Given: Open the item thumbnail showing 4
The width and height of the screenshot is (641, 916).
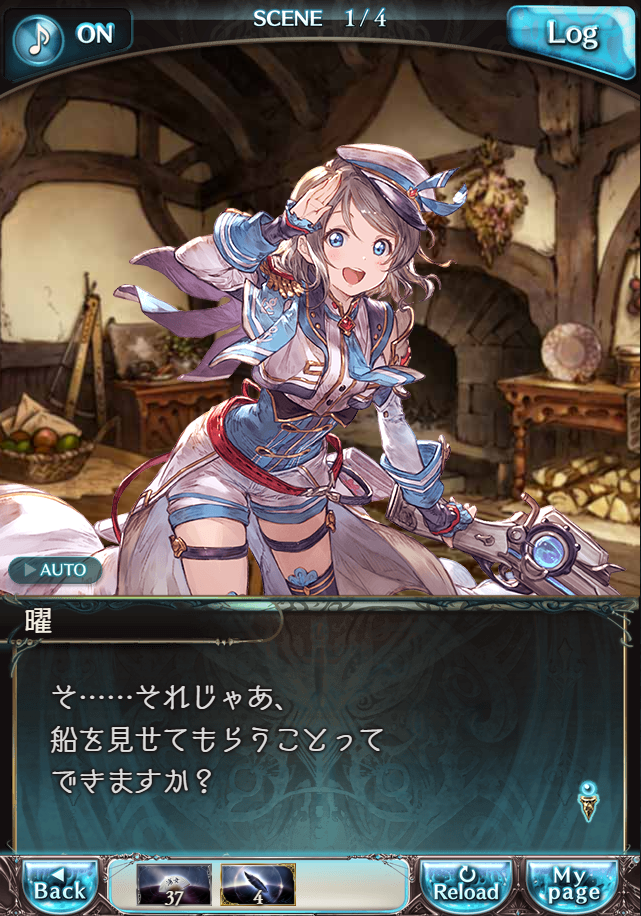Looking at the screenshot, I should point(257,885).
